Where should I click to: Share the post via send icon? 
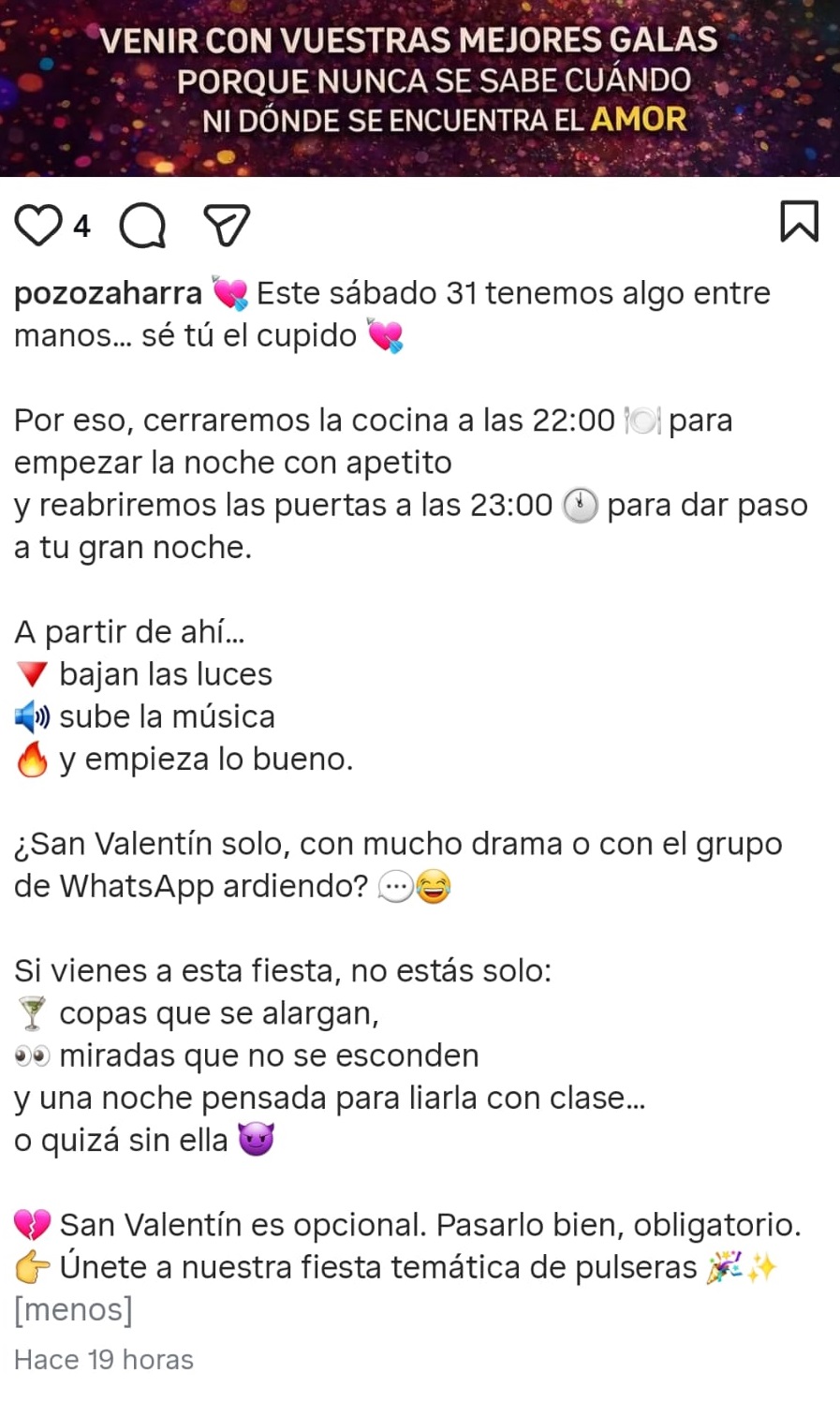(227, 226)
